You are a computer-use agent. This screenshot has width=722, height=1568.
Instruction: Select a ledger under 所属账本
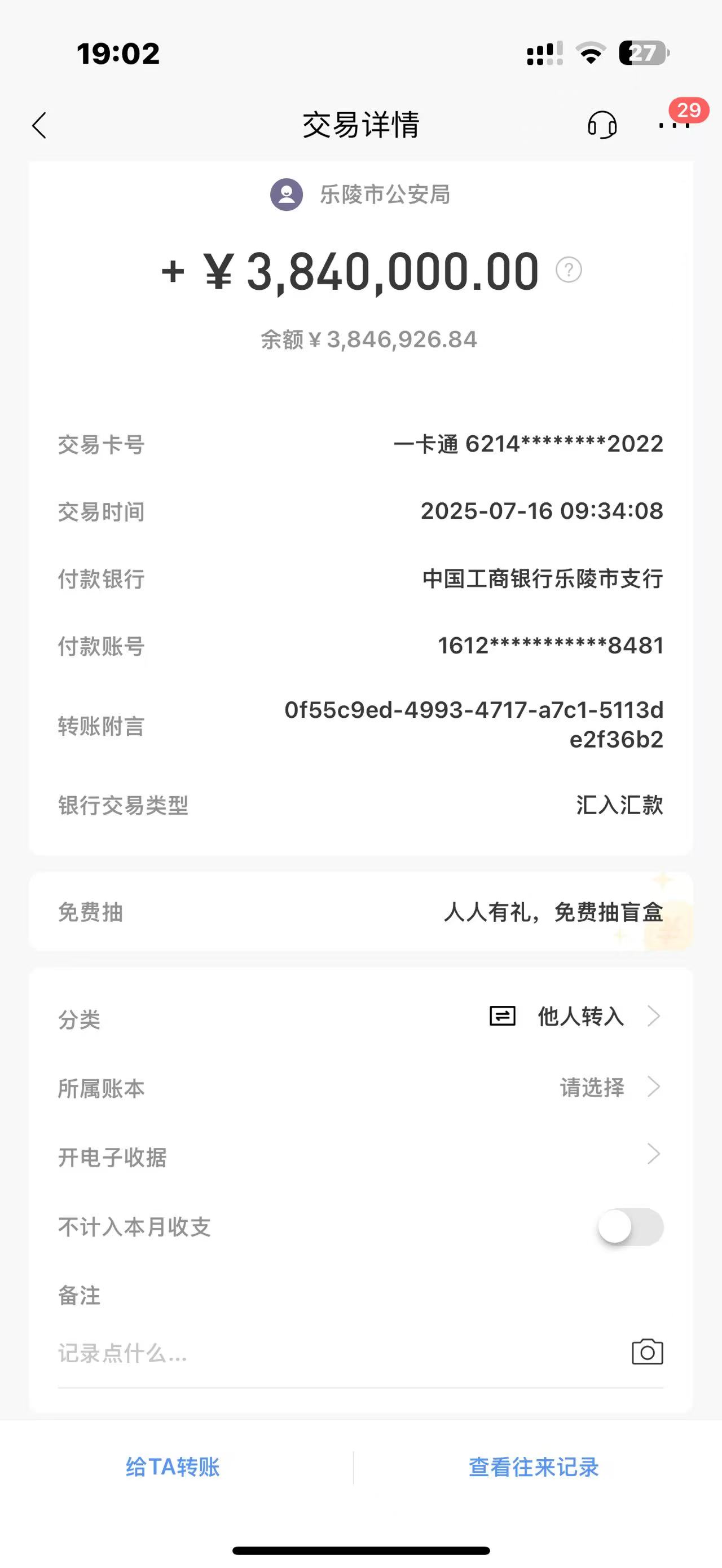click(609, 1087)
